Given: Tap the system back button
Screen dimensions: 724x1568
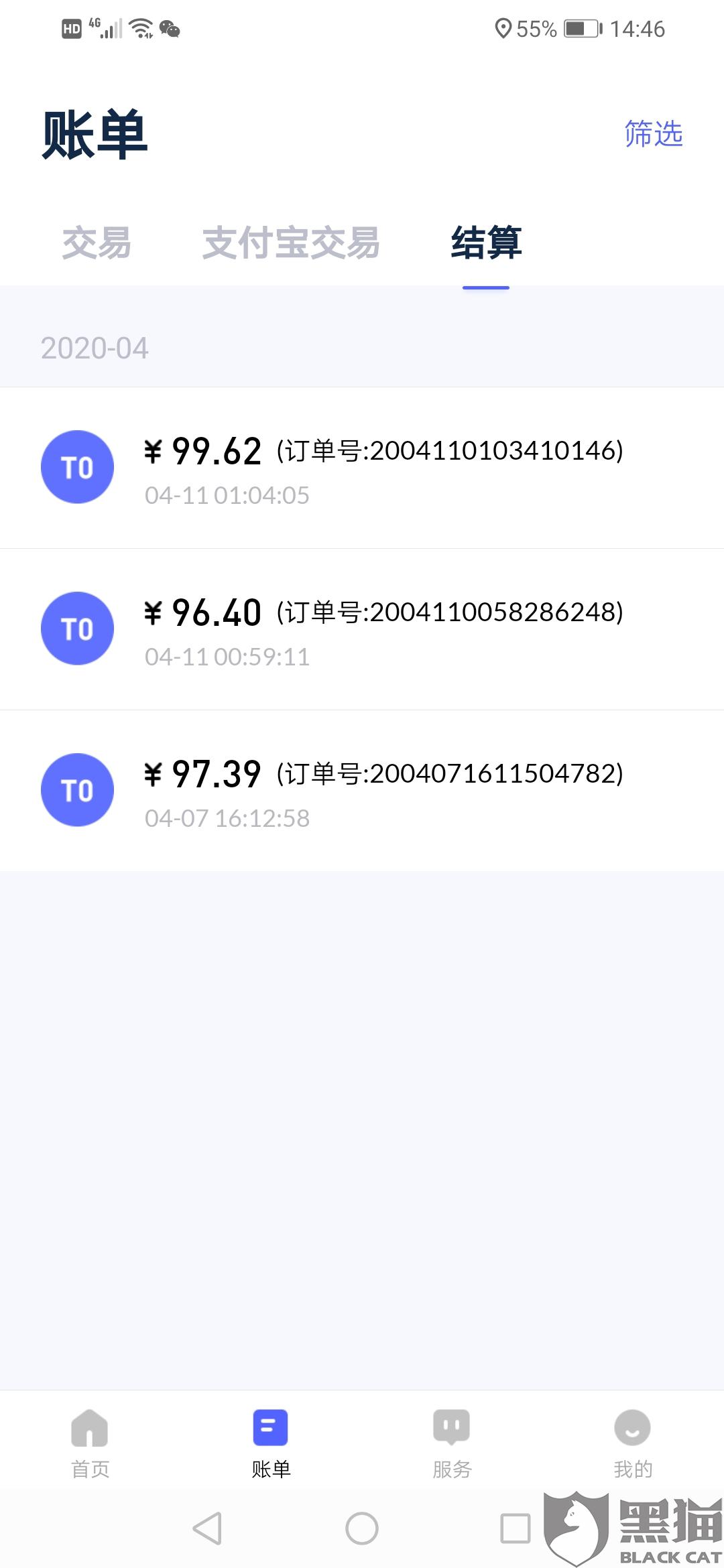Looking at the screenshot, I should point(207,1528).
